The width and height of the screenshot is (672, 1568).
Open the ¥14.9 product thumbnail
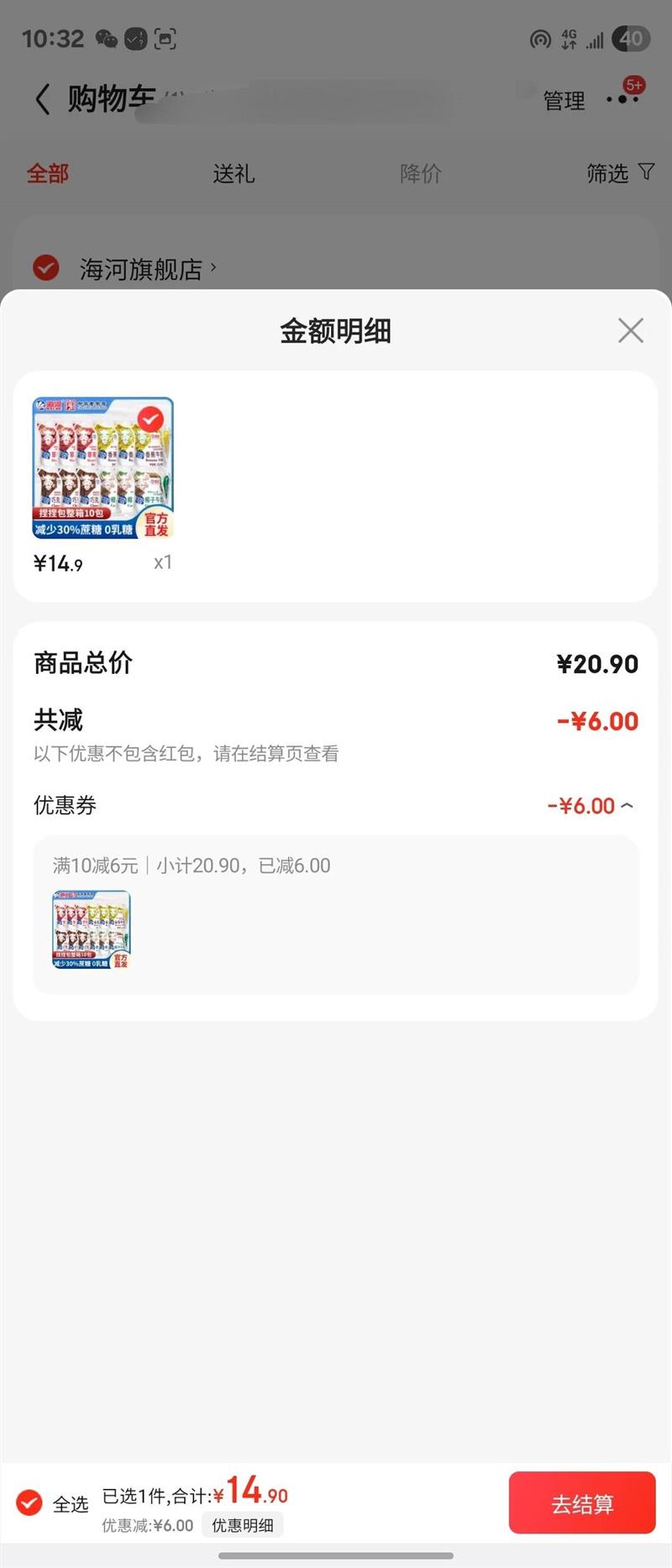point(102,468)
